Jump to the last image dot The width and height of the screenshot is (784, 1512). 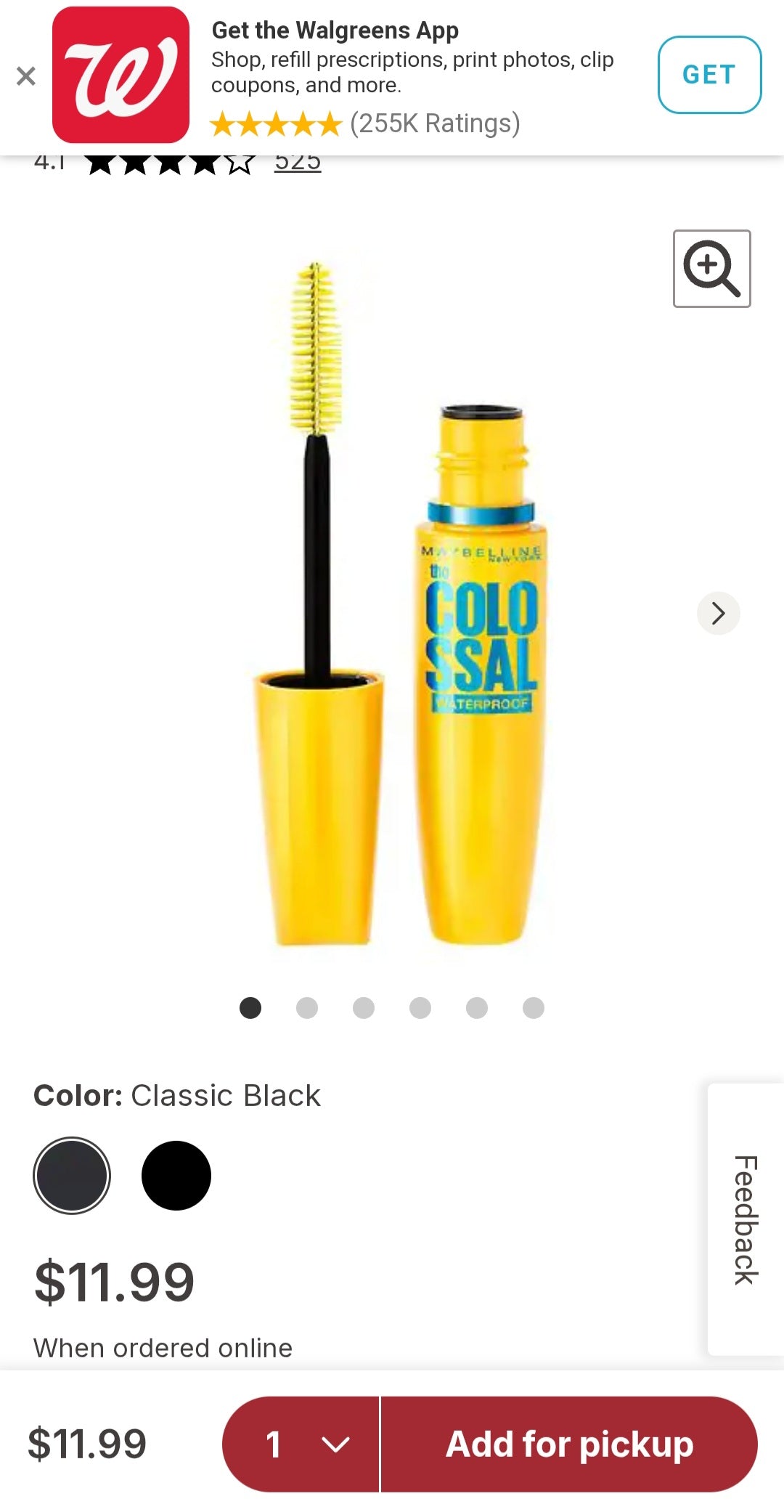(x=534, y=1008)
